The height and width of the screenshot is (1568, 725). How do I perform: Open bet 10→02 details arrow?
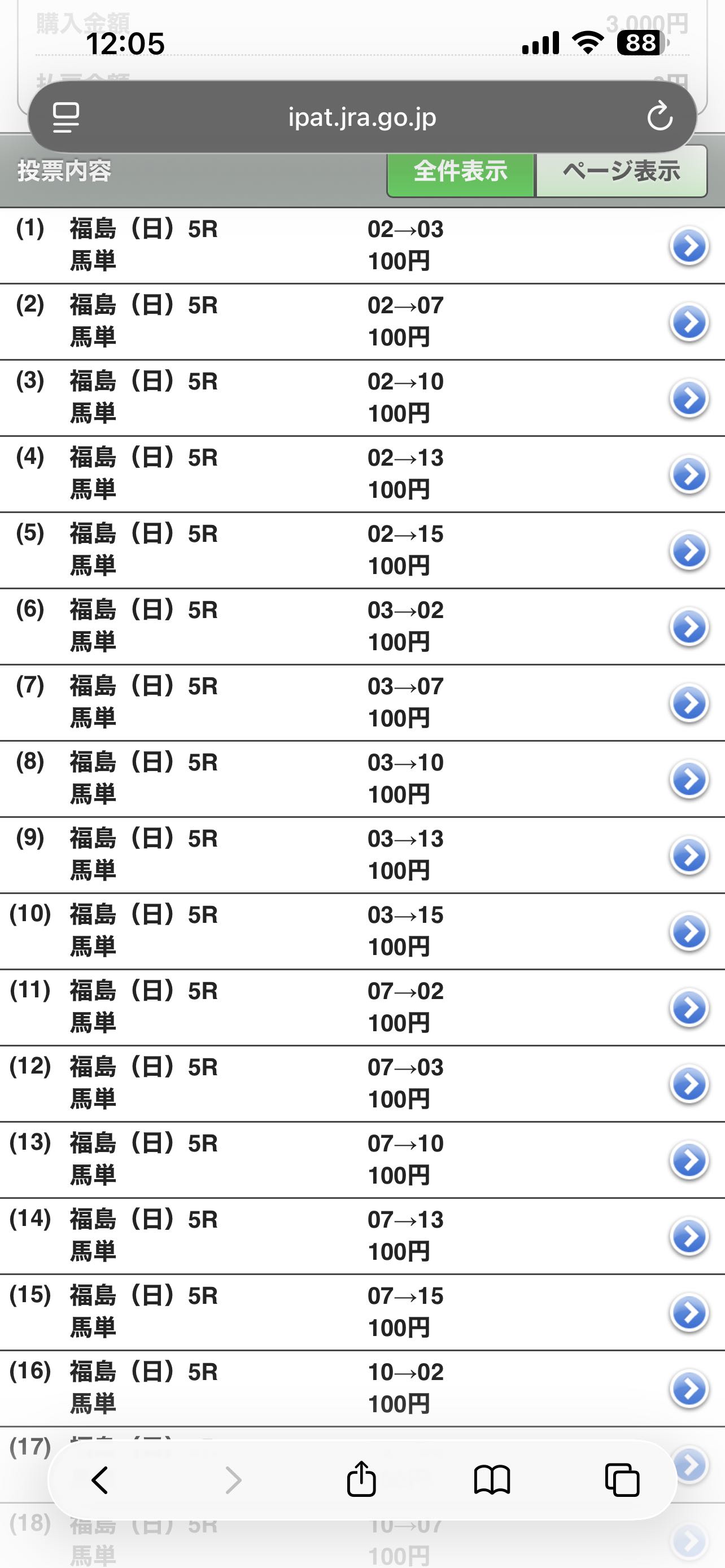click(689, 1389)
